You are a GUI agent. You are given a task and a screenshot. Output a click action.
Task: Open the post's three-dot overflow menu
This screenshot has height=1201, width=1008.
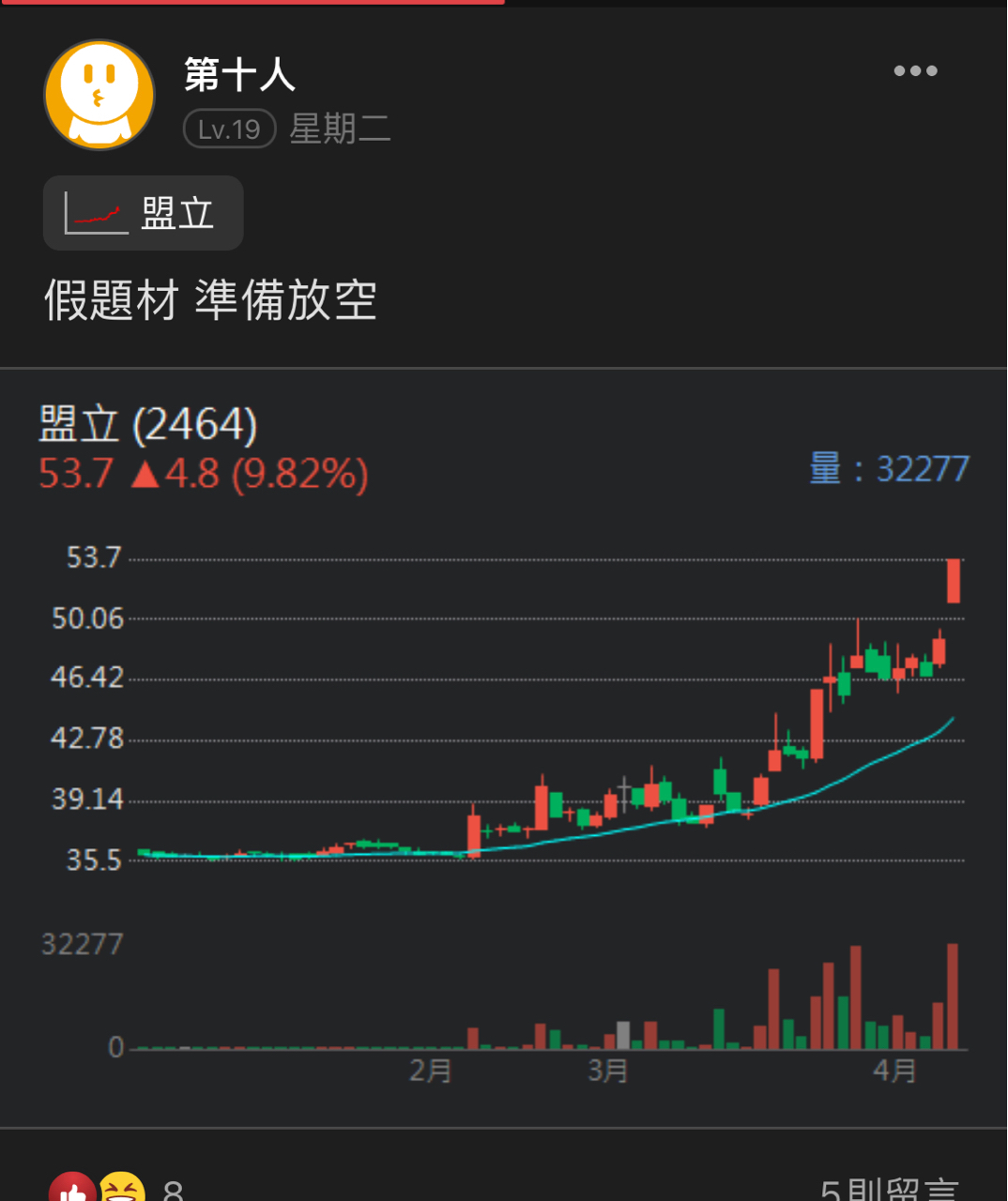pos(915,71)
